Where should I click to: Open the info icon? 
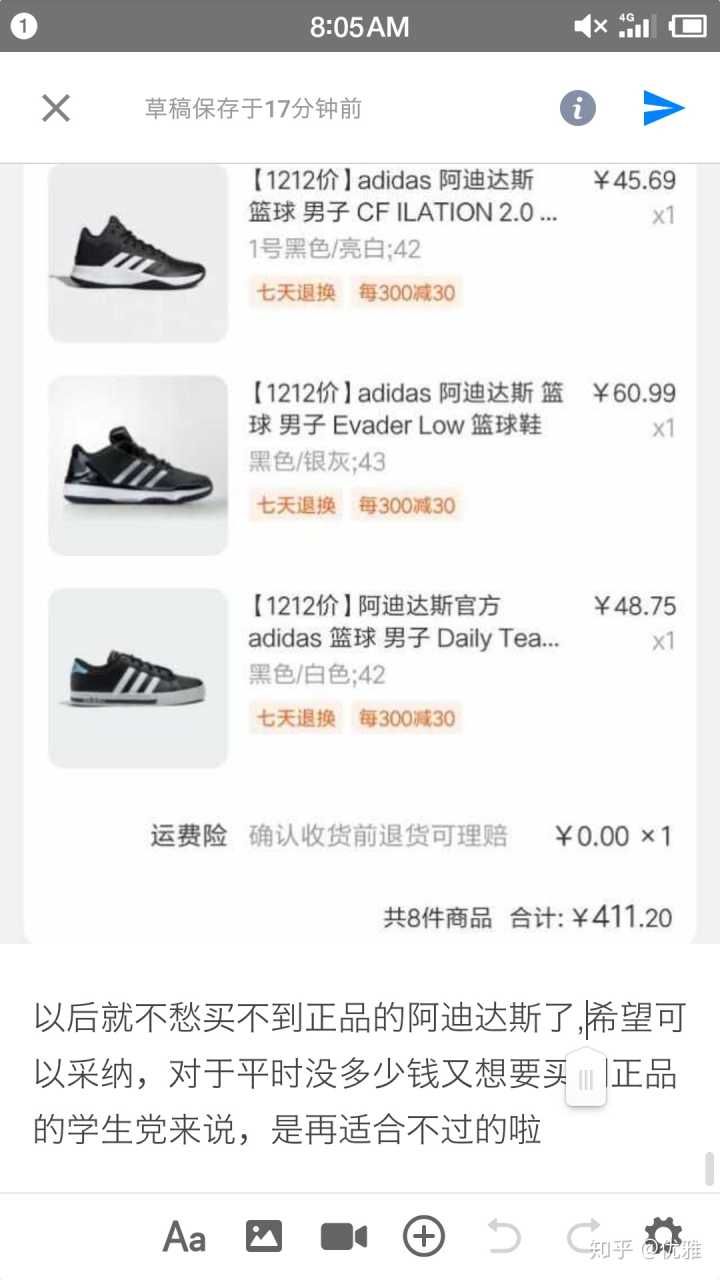click(x=578, y=108)
